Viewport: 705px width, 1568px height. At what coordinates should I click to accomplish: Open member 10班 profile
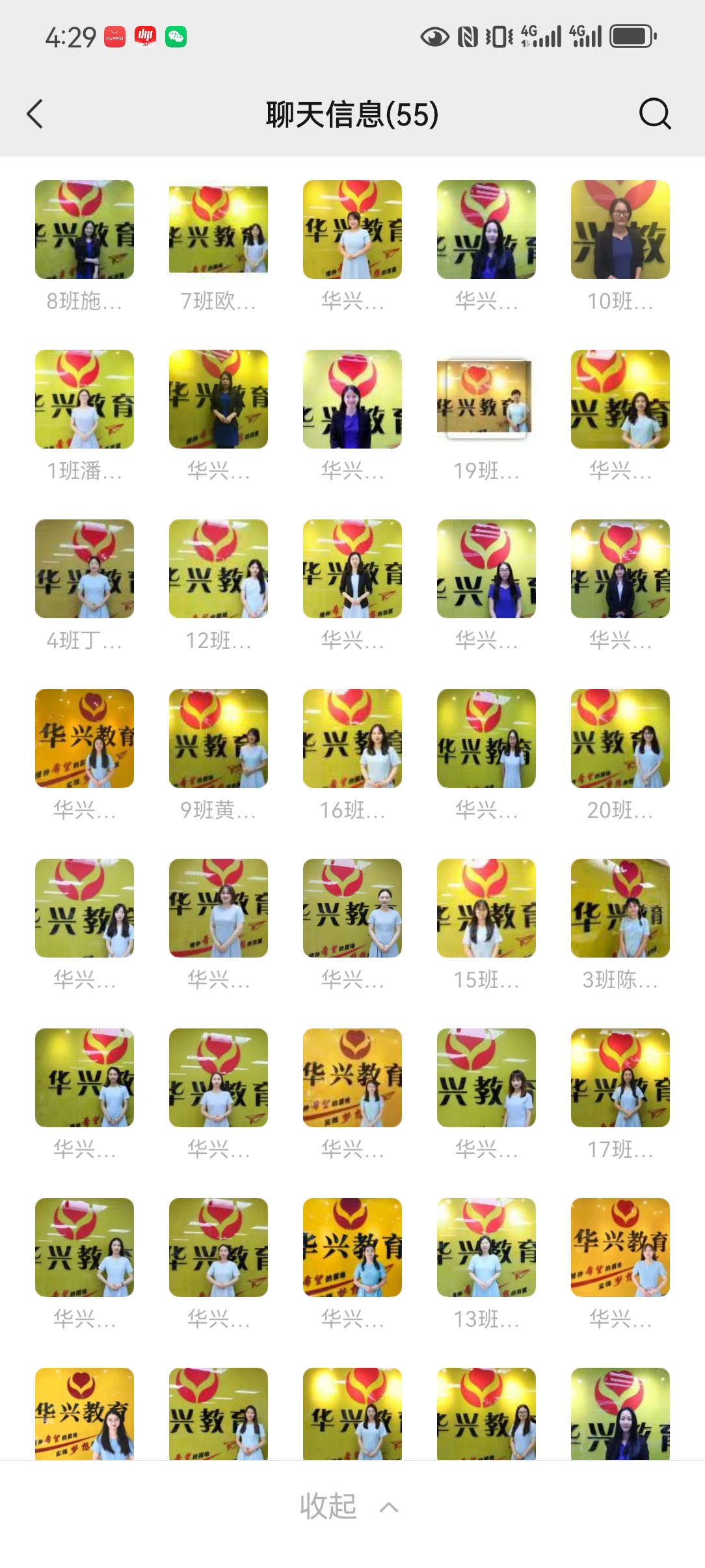click(x=620, y=230)
